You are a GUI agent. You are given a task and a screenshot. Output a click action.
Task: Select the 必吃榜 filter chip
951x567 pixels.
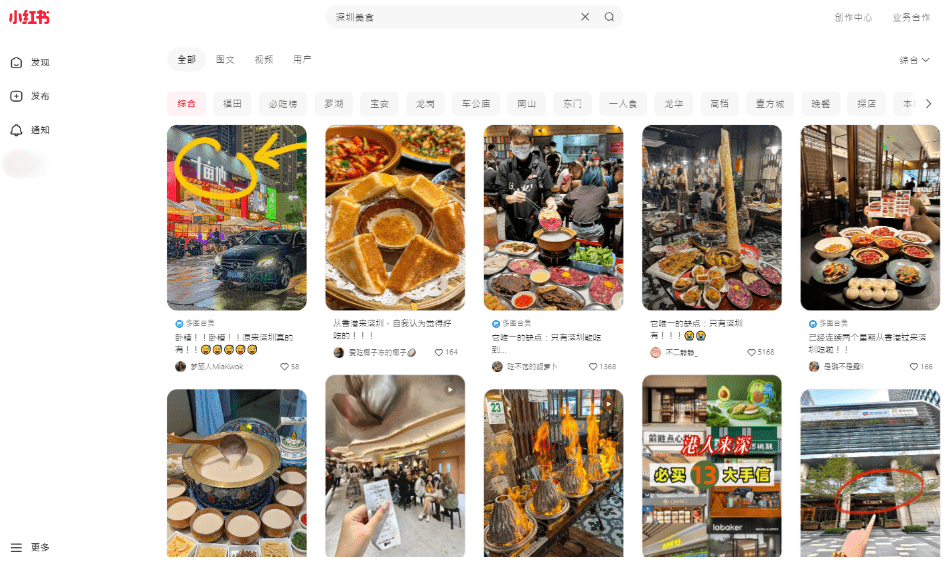[x=283, y=103]
